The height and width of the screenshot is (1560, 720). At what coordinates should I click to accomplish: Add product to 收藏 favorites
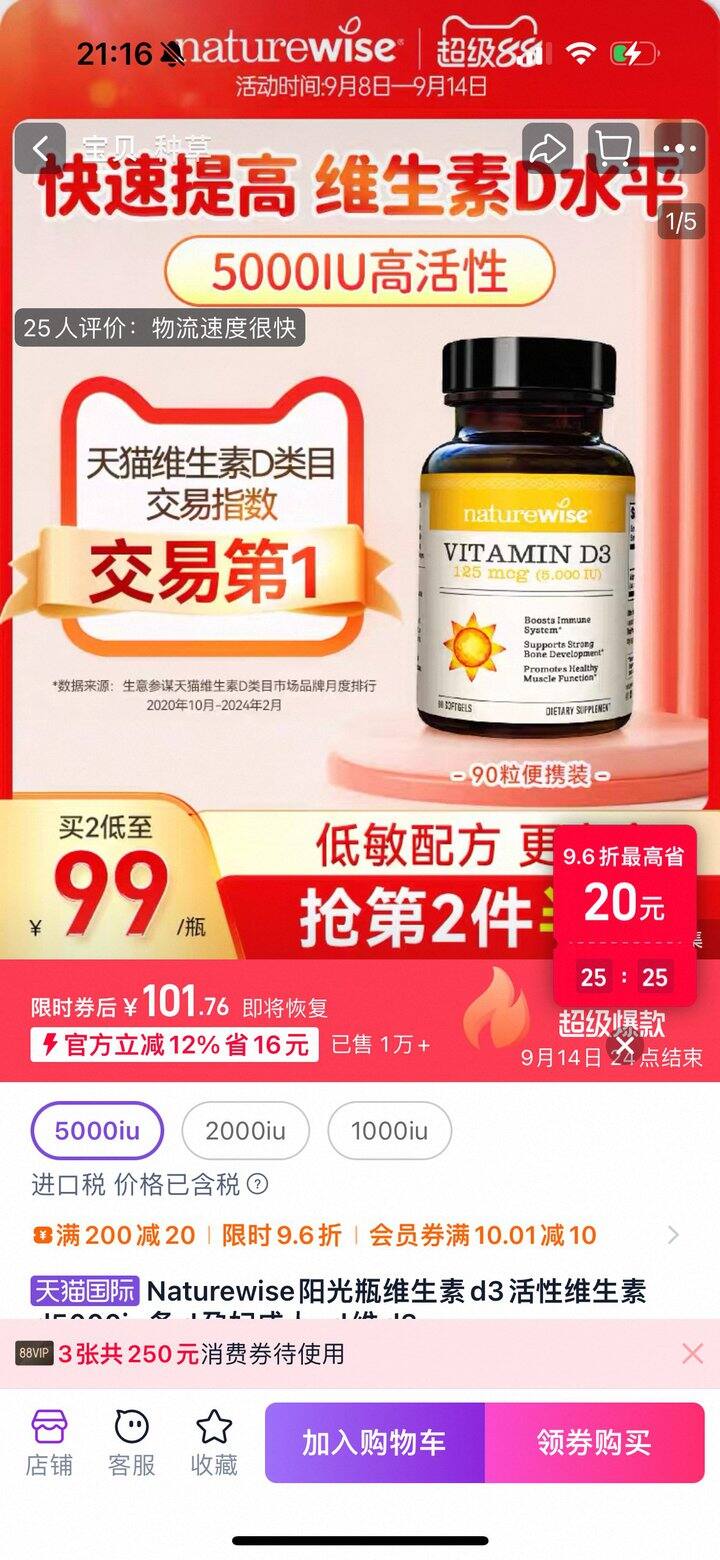(214, 1443)
